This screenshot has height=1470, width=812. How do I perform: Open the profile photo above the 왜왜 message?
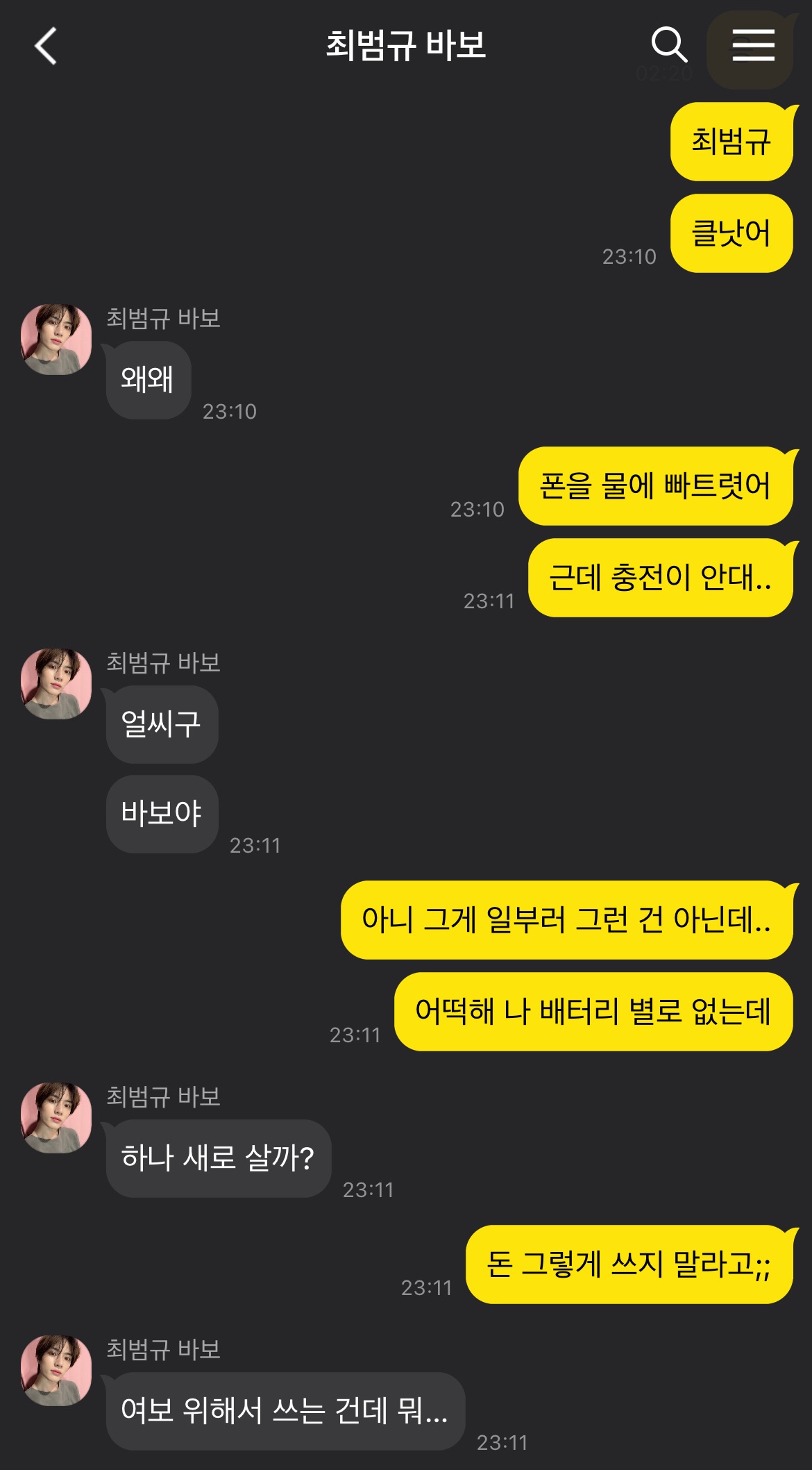coord(56,339)
